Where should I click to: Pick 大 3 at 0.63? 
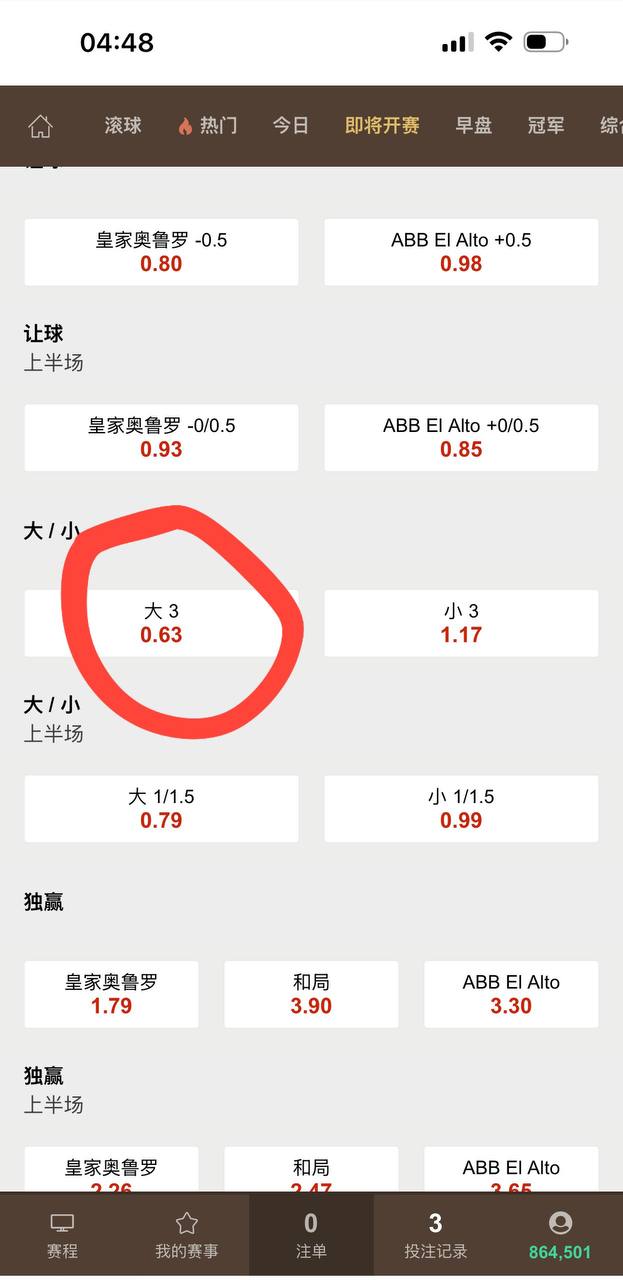(161, 623)
